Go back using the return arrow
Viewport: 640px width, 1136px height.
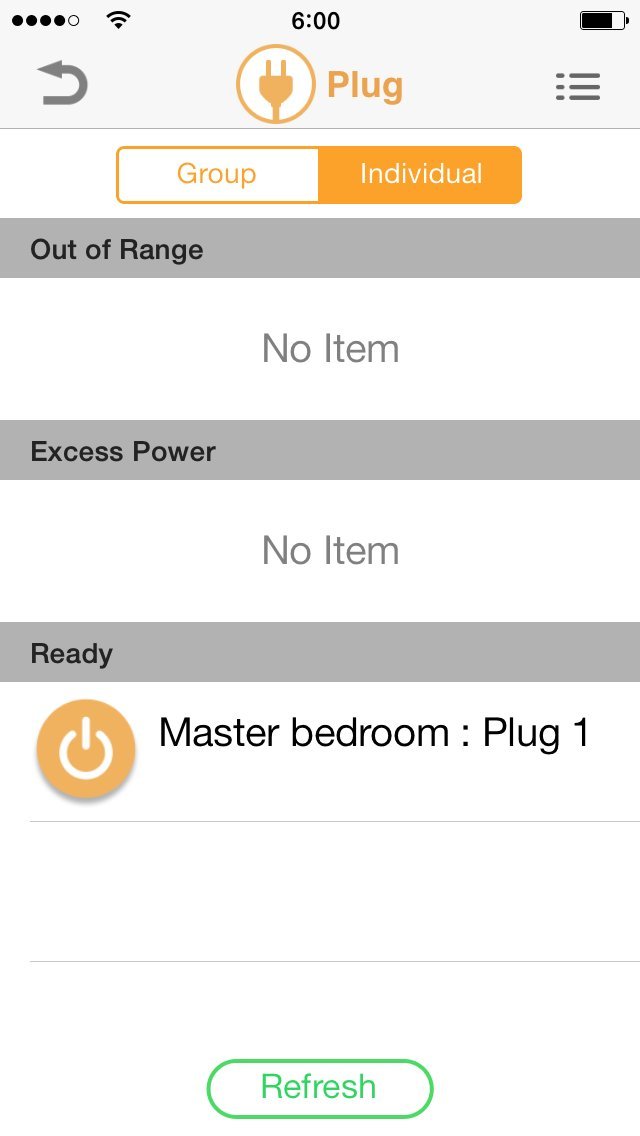pyautogui.click(x=62, y=84)
